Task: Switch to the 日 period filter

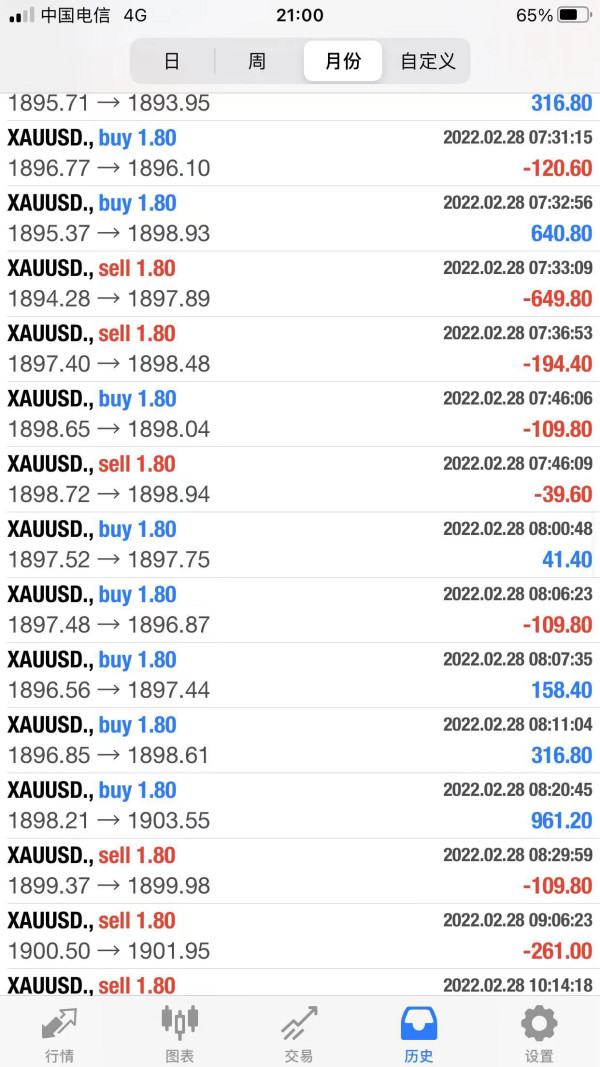Action: click(x=172, y=61)
